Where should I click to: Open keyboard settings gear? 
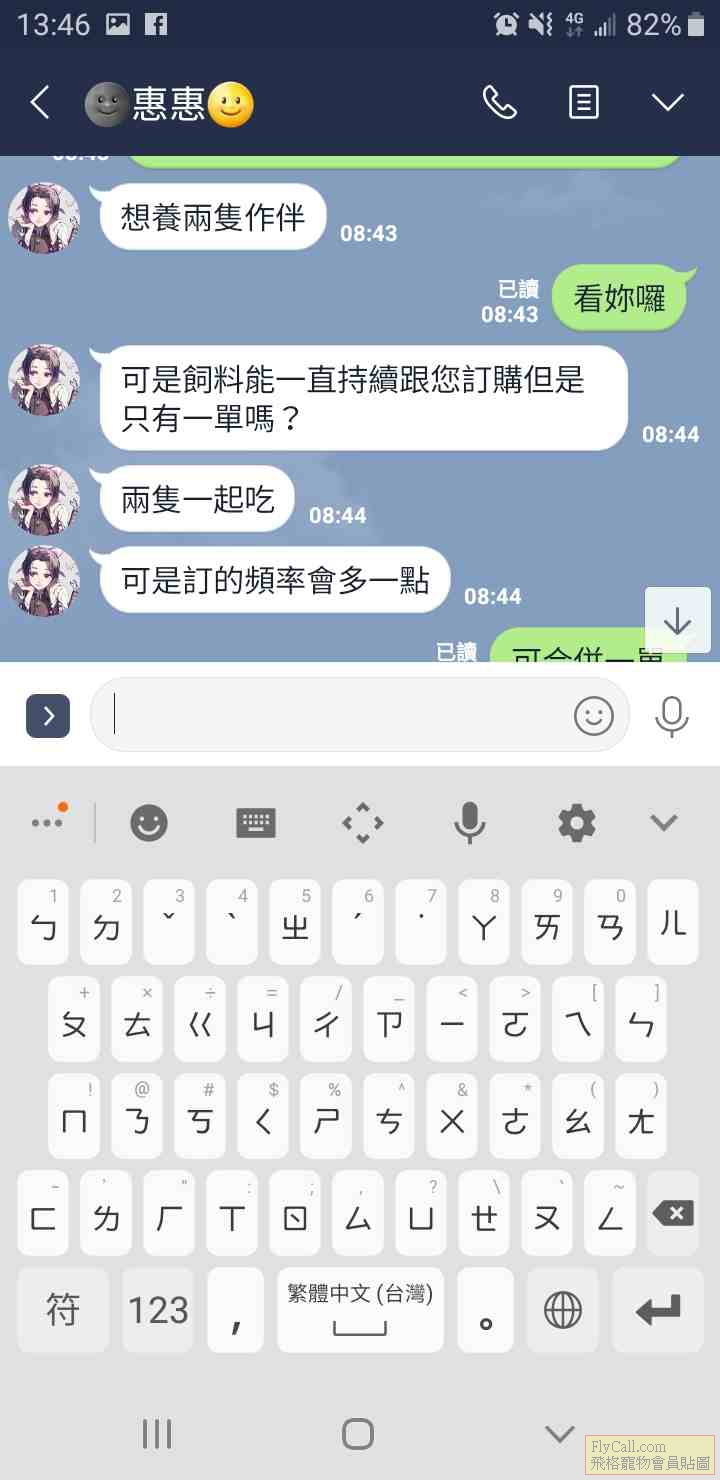(x=577, y=823)
